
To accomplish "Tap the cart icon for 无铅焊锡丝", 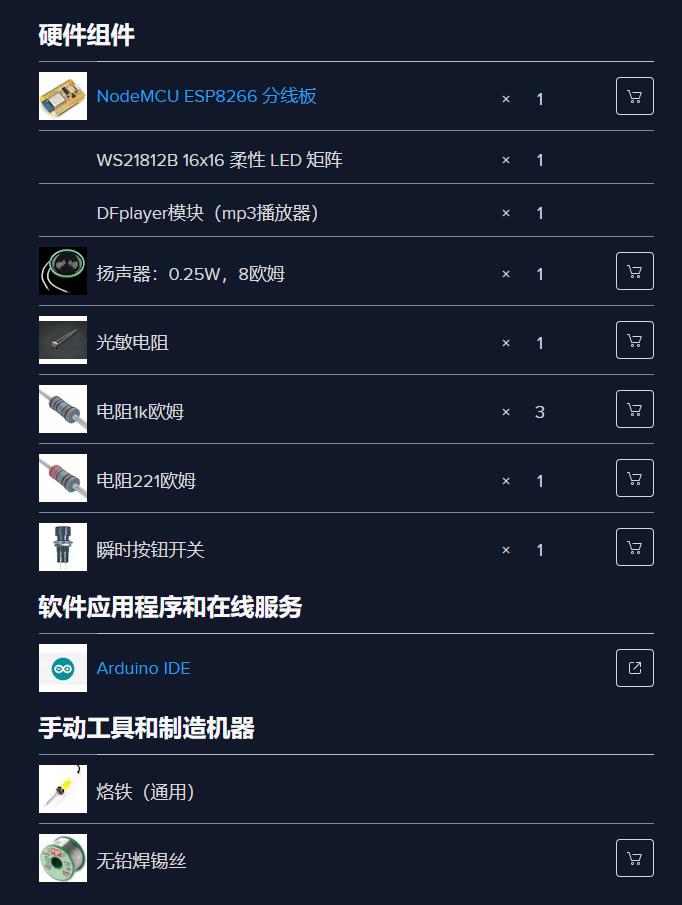I will 634,858.
